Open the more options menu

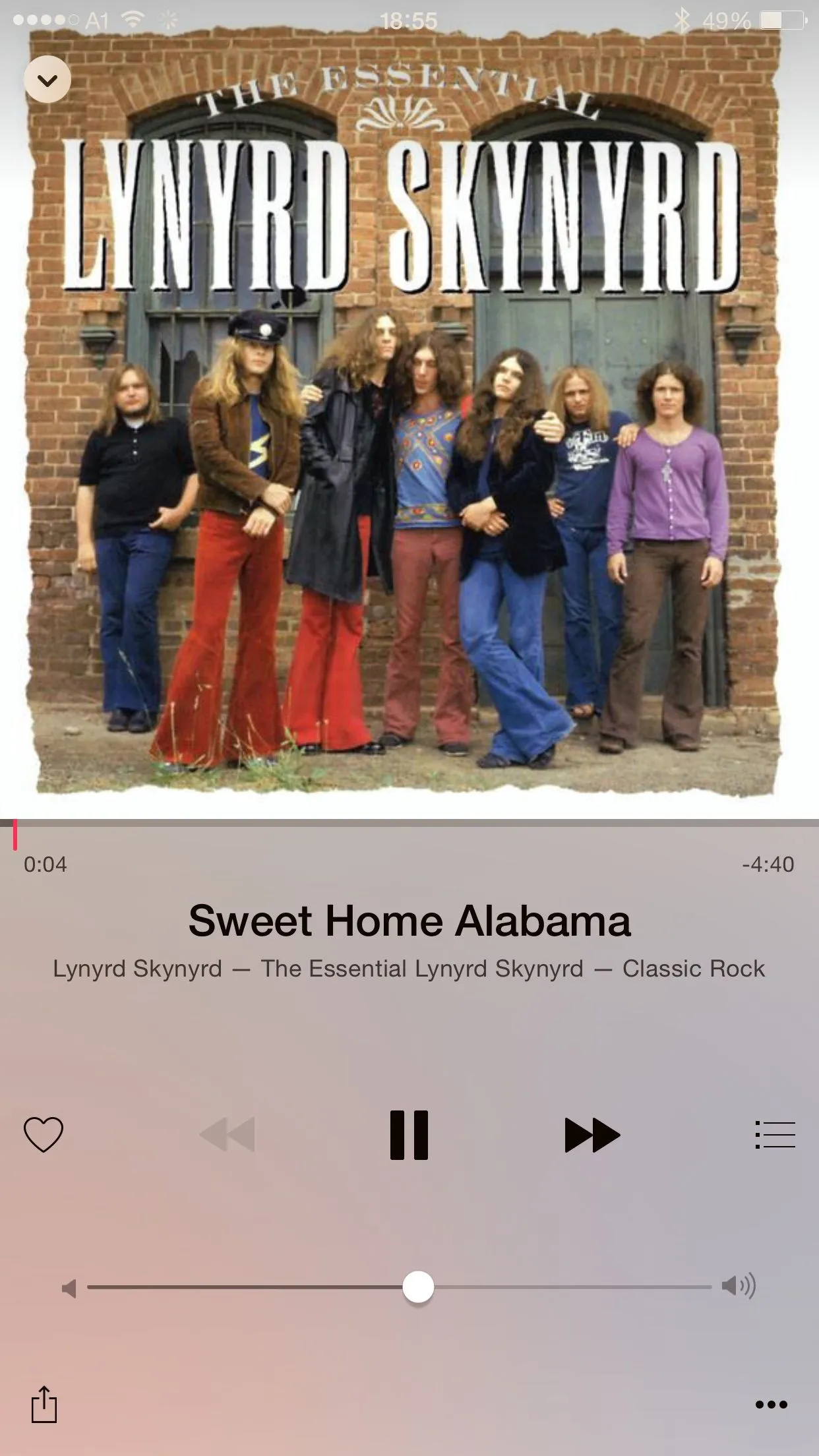(x=771, y=1405)
